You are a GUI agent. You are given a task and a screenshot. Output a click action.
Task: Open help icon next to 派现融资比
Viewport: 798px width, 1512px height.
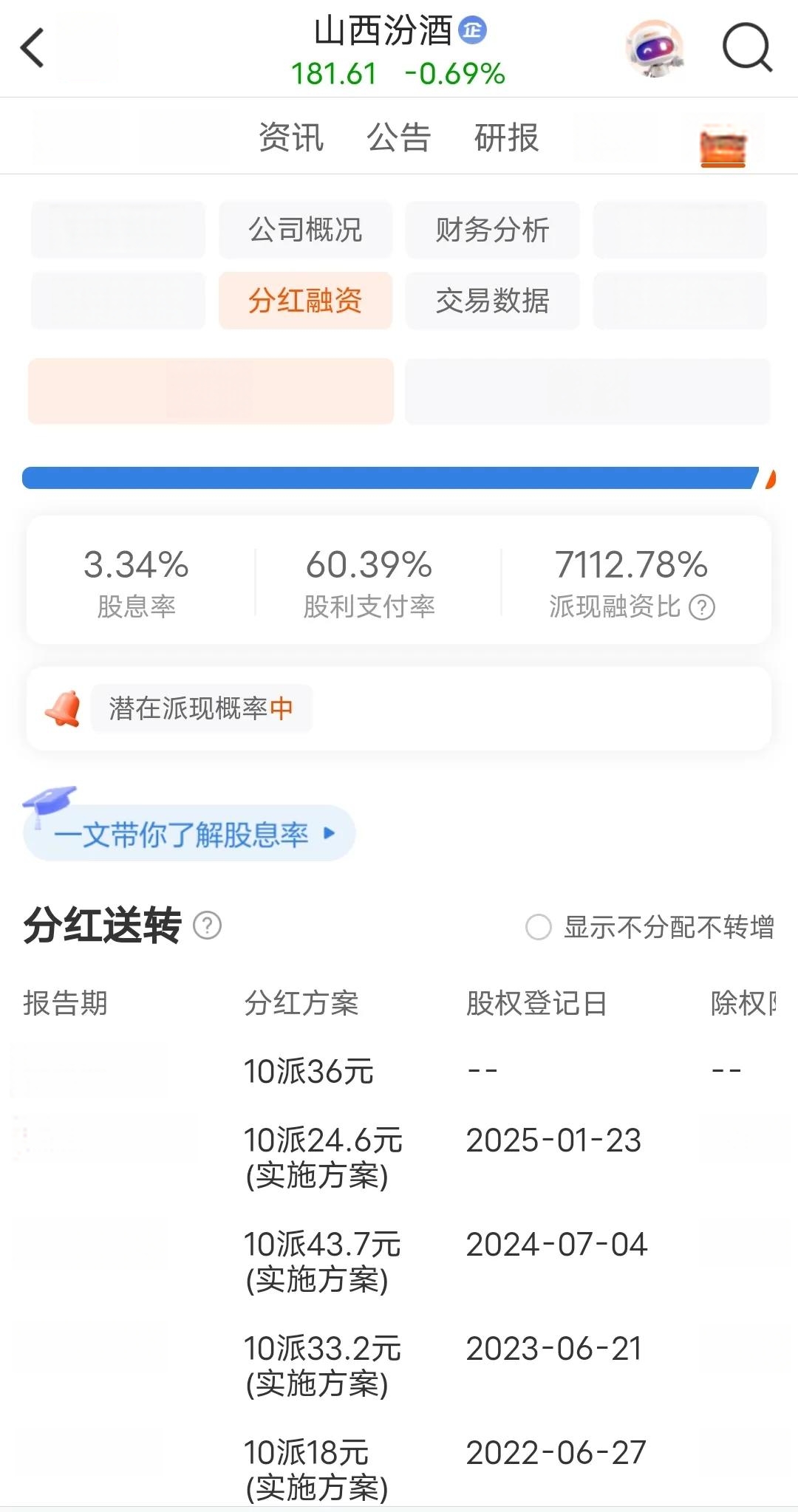tap(702, 607)
